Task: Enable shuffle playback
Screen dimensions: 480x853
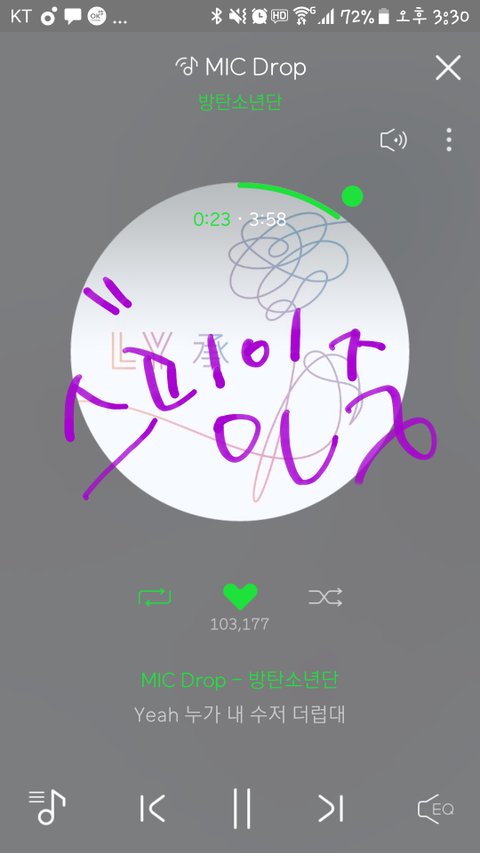Action: pyautogui.click(x=325, y=597)
